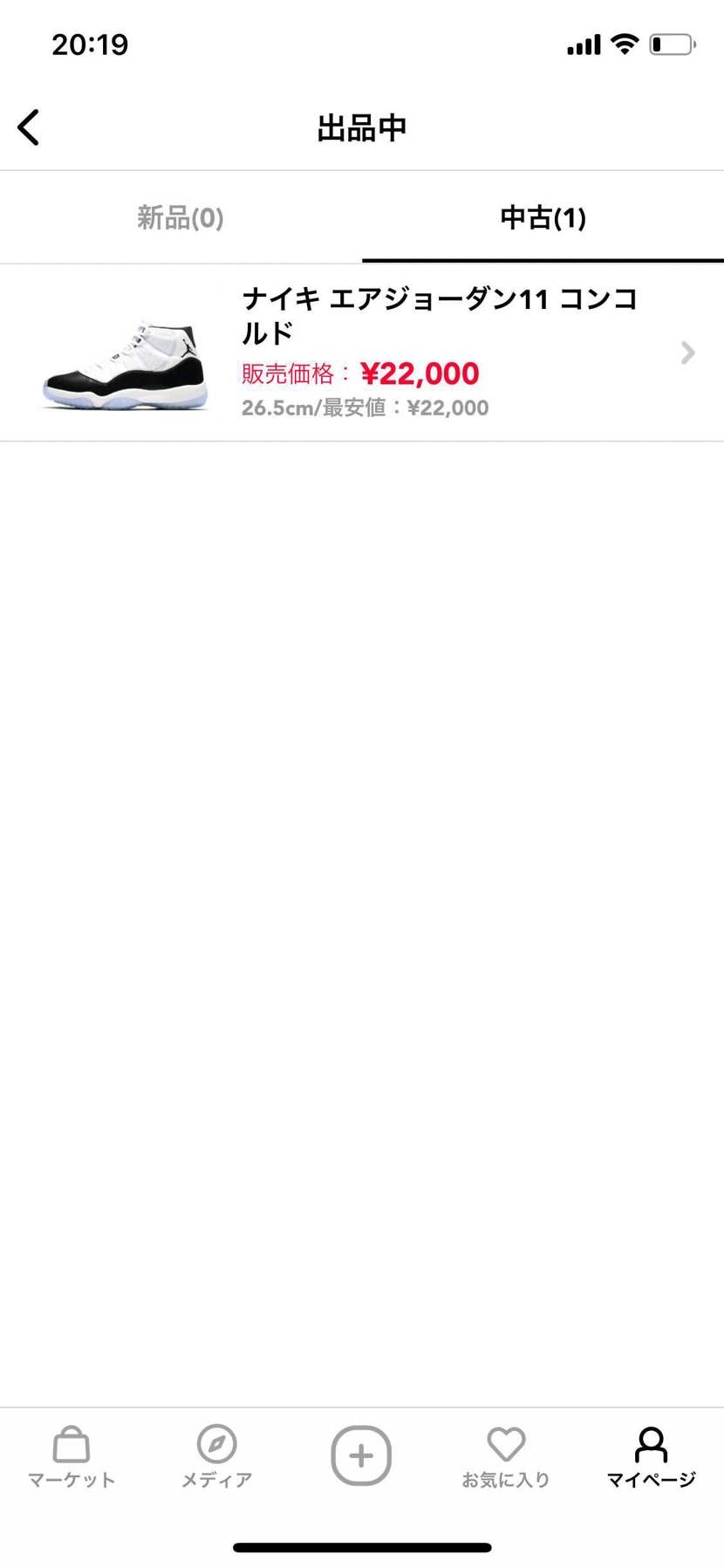Open the エアジョーダン11 コンコルド listing
Image resolution: width=724 pixels, height=1568 pixels.
[362, 353]
